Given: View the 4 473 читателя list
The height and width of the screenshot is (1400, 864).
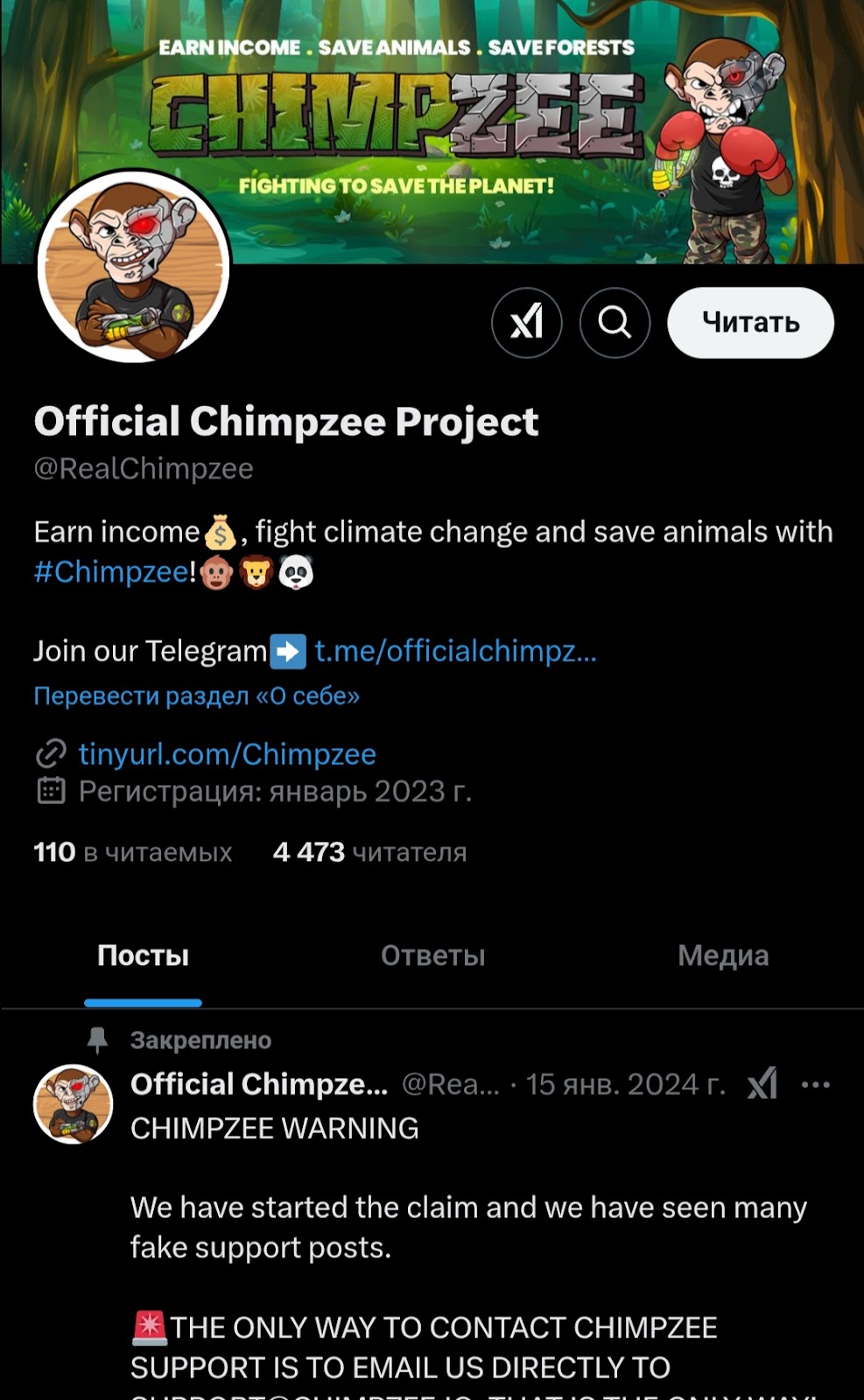Looking at the screenshot, I should tap(369, 852).
